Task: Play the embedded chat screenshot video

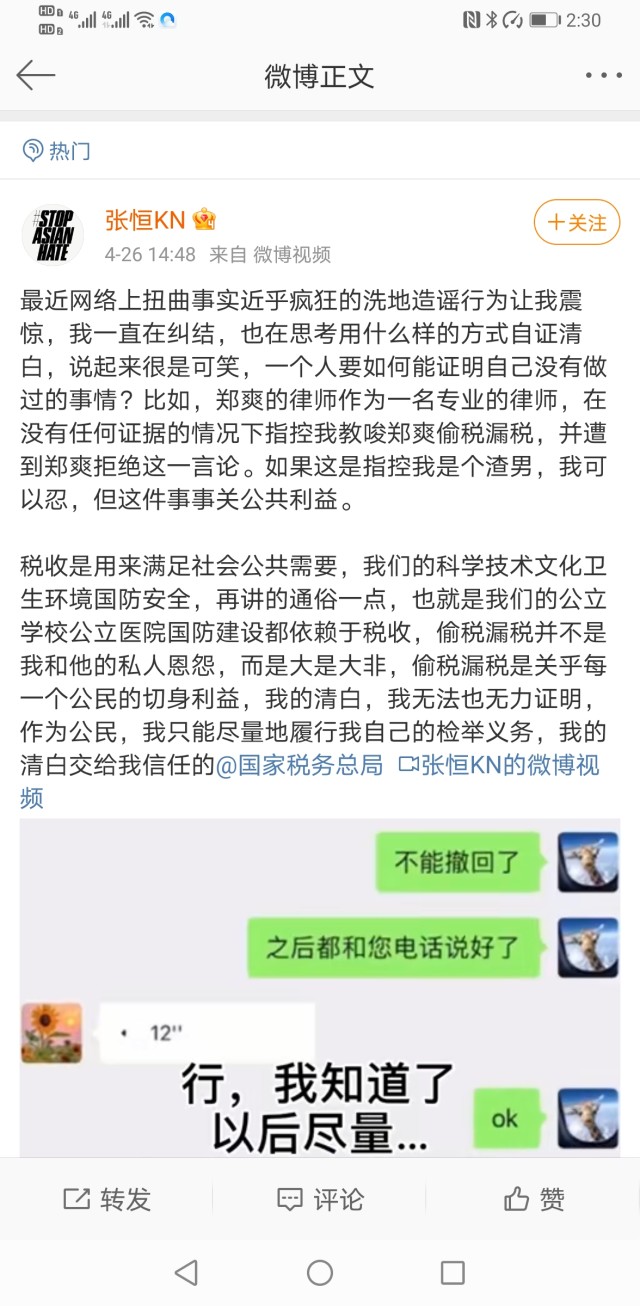Action: pyautogui.click(x=320, y=985)
